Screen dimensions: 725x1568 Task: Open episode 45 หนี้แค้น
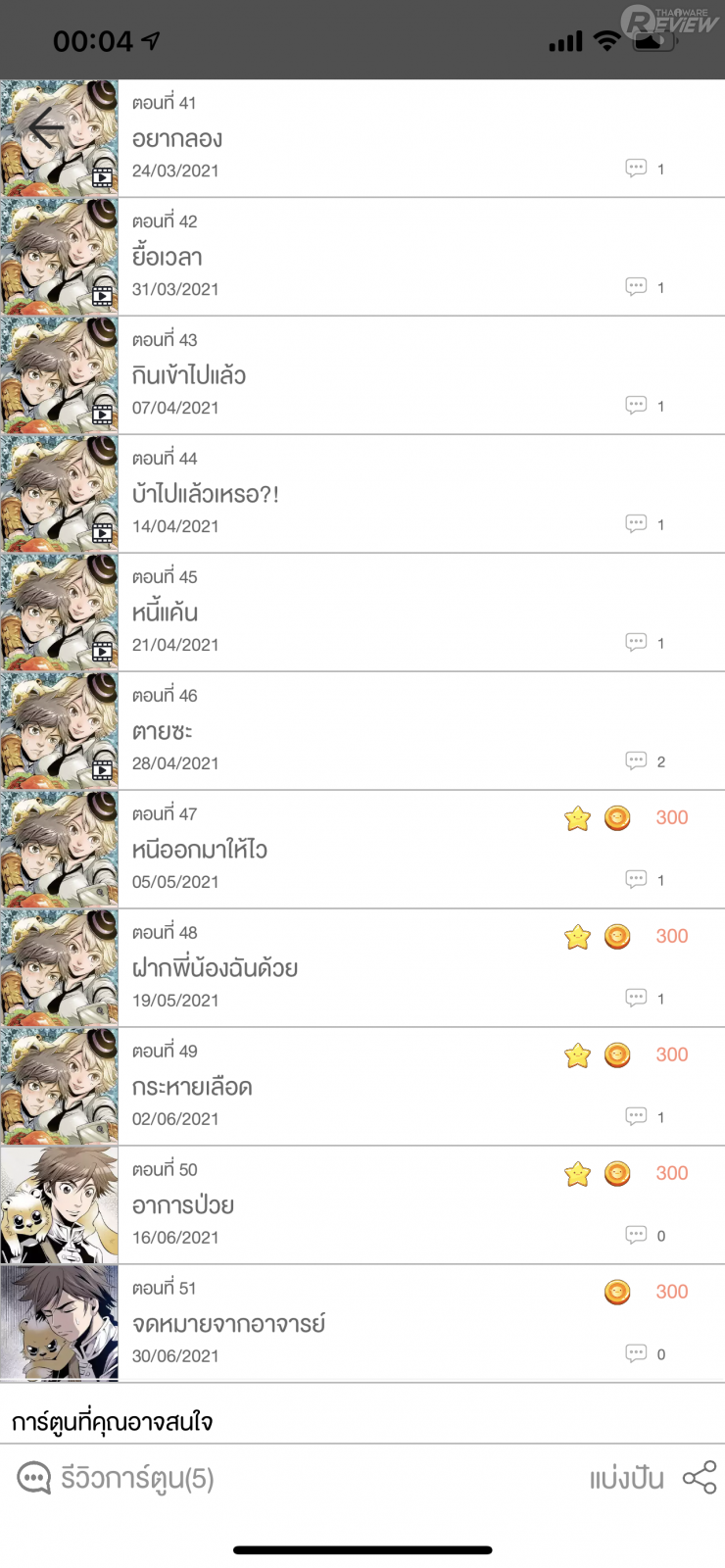click(x=372, y=612)
